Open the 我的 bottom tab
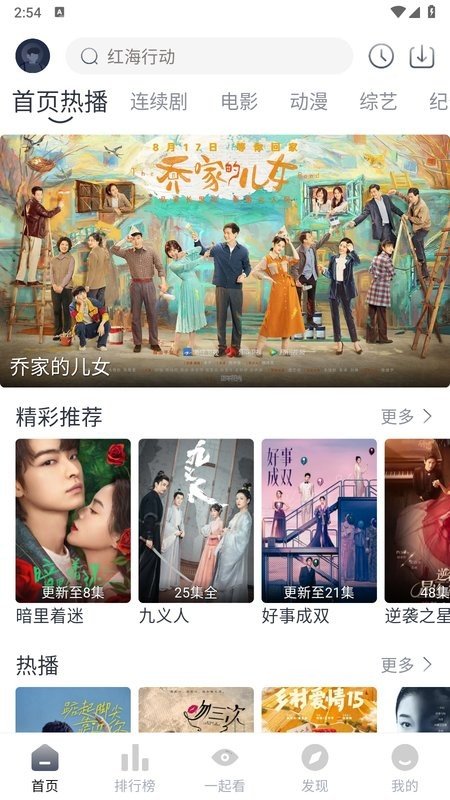This screenshot has width=450, height=800. tap(405, 768)
